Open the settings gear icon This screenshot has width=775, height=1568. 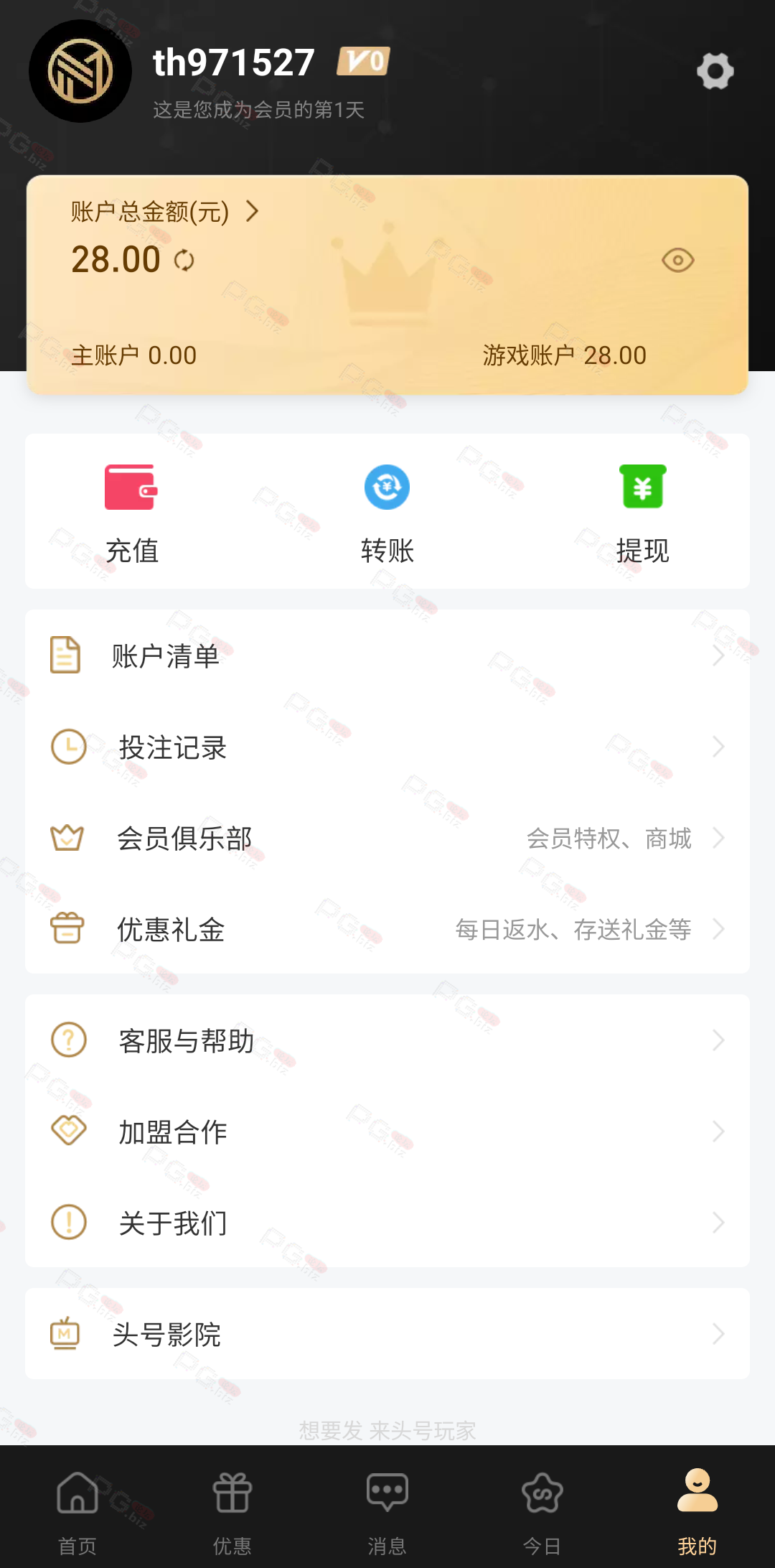click(715, 71)
